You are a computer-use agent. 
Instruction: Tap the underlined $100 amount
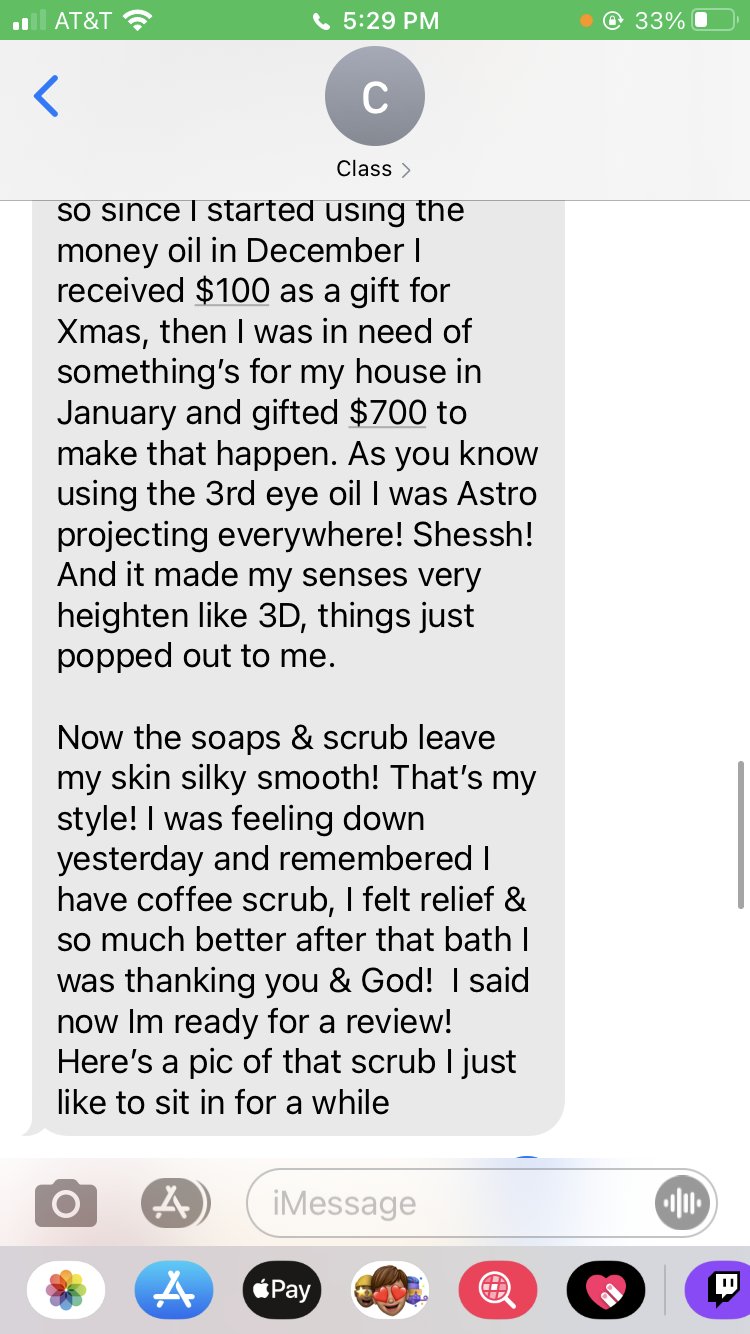(x=232, y=291)
